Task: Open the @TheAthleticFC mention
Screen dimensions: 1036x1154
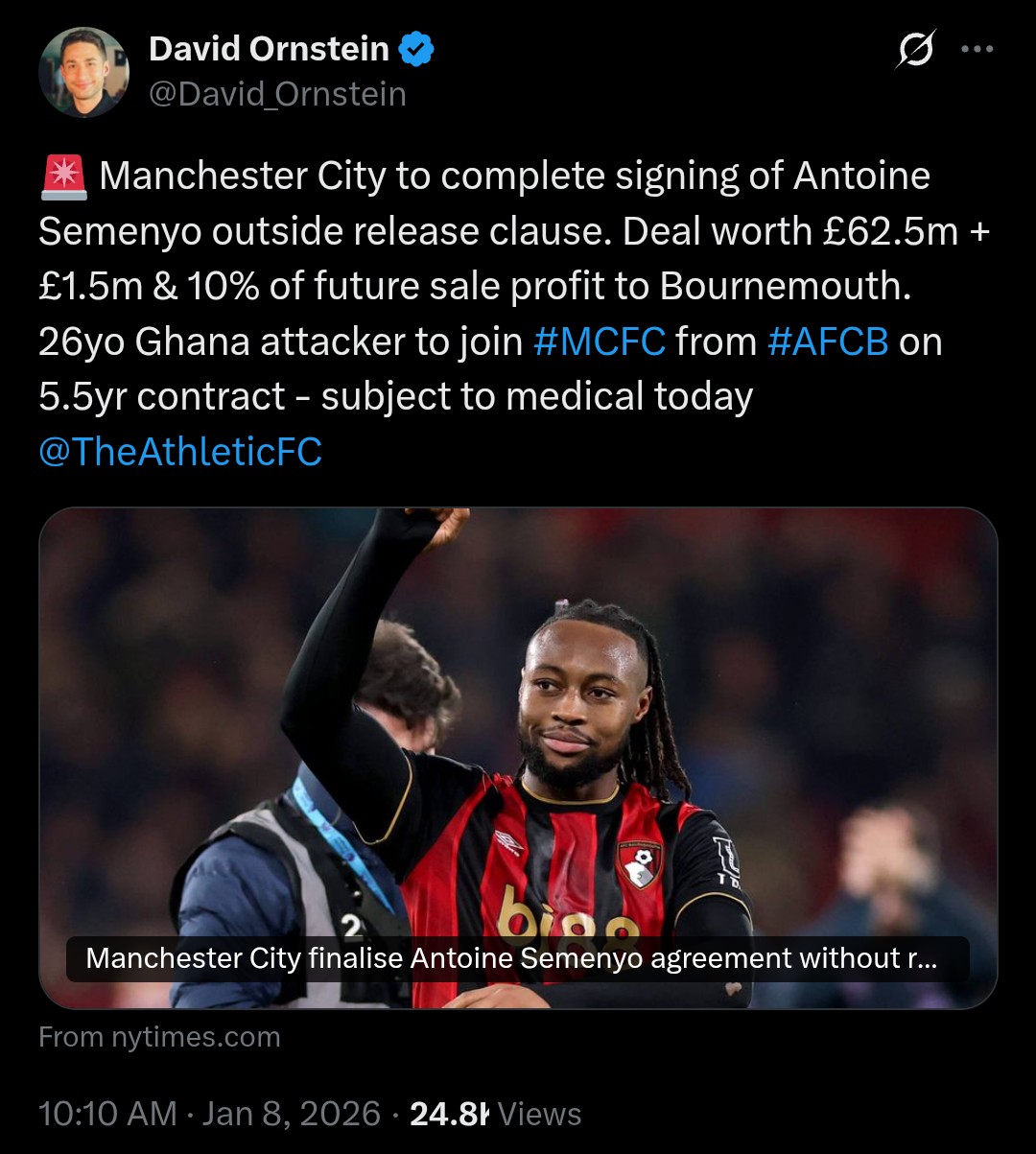Action: point(180,452)
